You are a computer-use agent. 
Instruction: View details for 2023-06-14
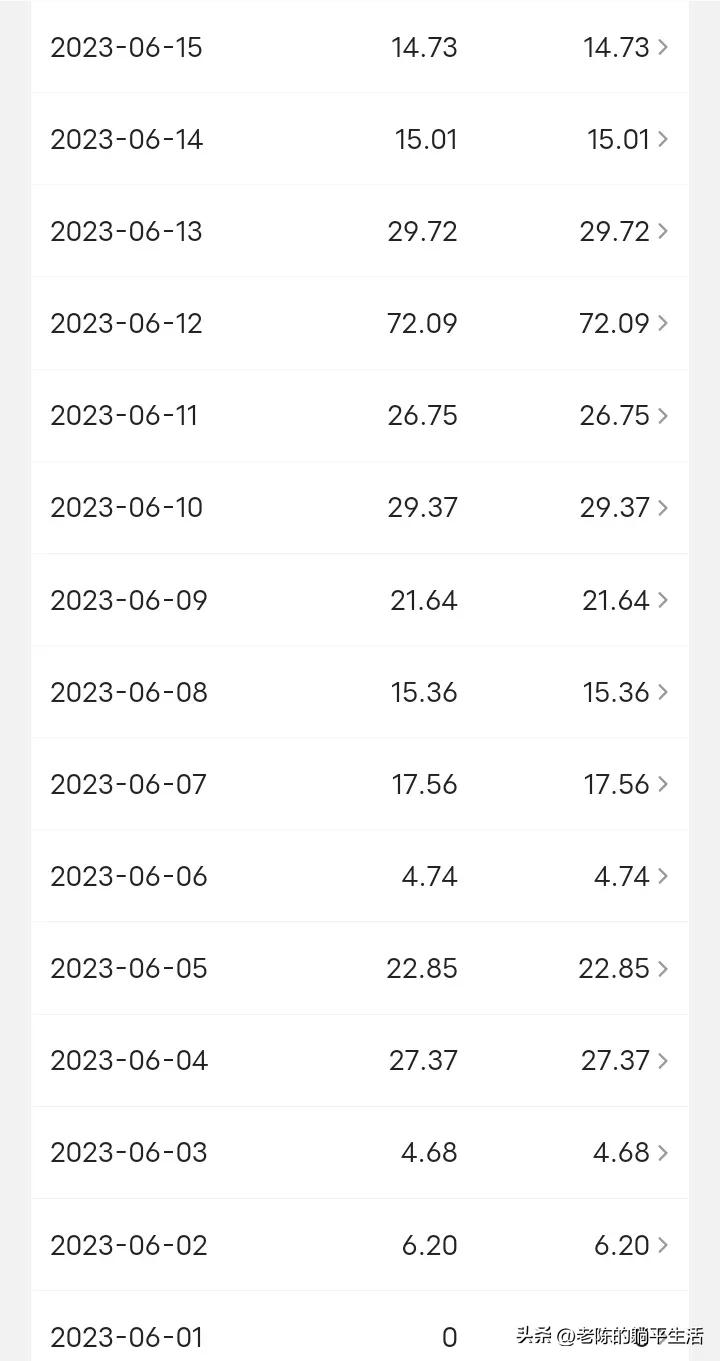(x=360, y=139)
